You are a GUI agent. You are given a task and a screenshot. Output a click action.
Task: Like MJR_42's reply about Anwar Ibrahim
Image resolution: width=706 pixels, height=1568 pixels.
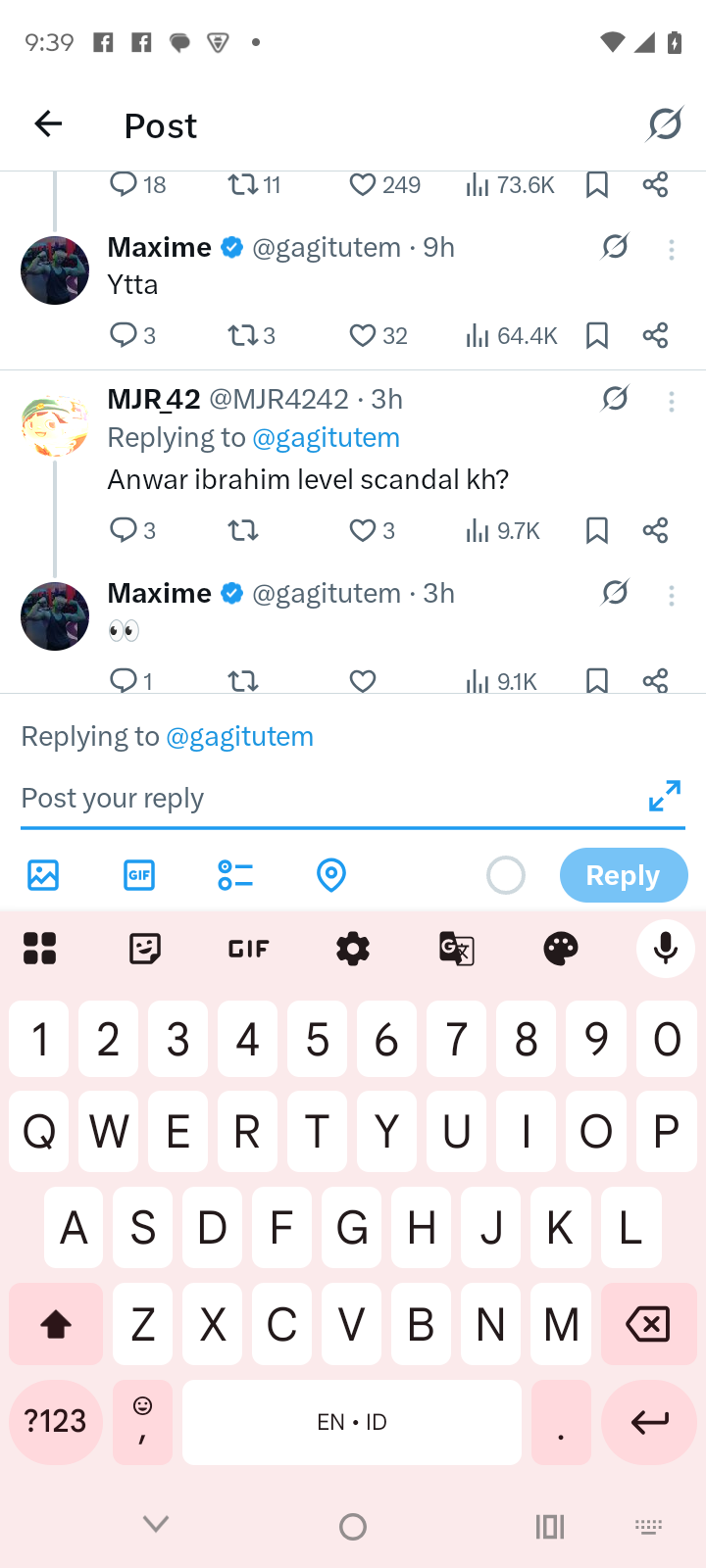pos(363,530)
